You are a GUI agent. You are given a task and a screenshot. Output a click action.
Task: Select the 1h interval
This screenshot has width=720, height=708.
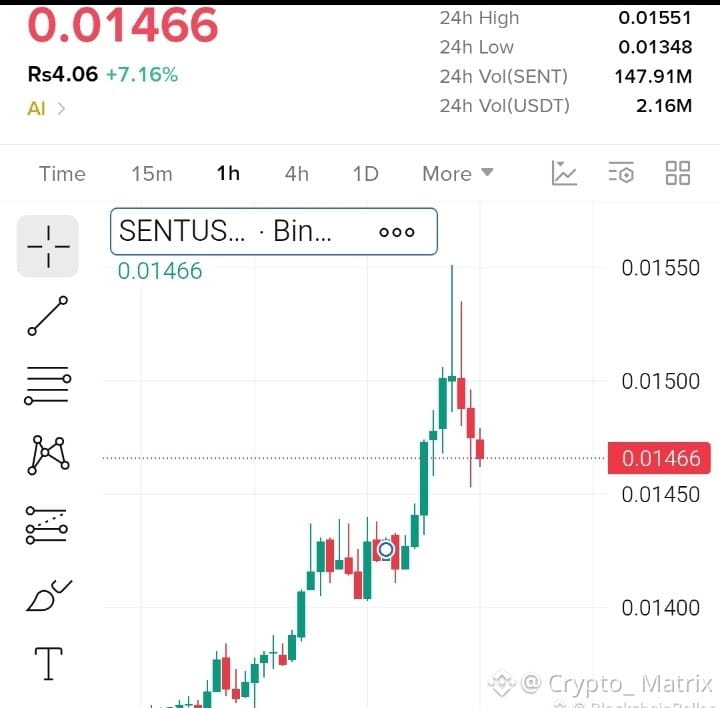coord(228,174)
